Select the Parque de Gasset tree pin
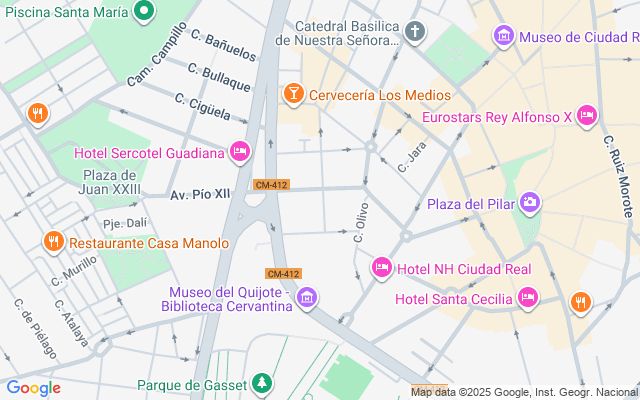This screenshot has height=400, width=640. click(262, 384)
